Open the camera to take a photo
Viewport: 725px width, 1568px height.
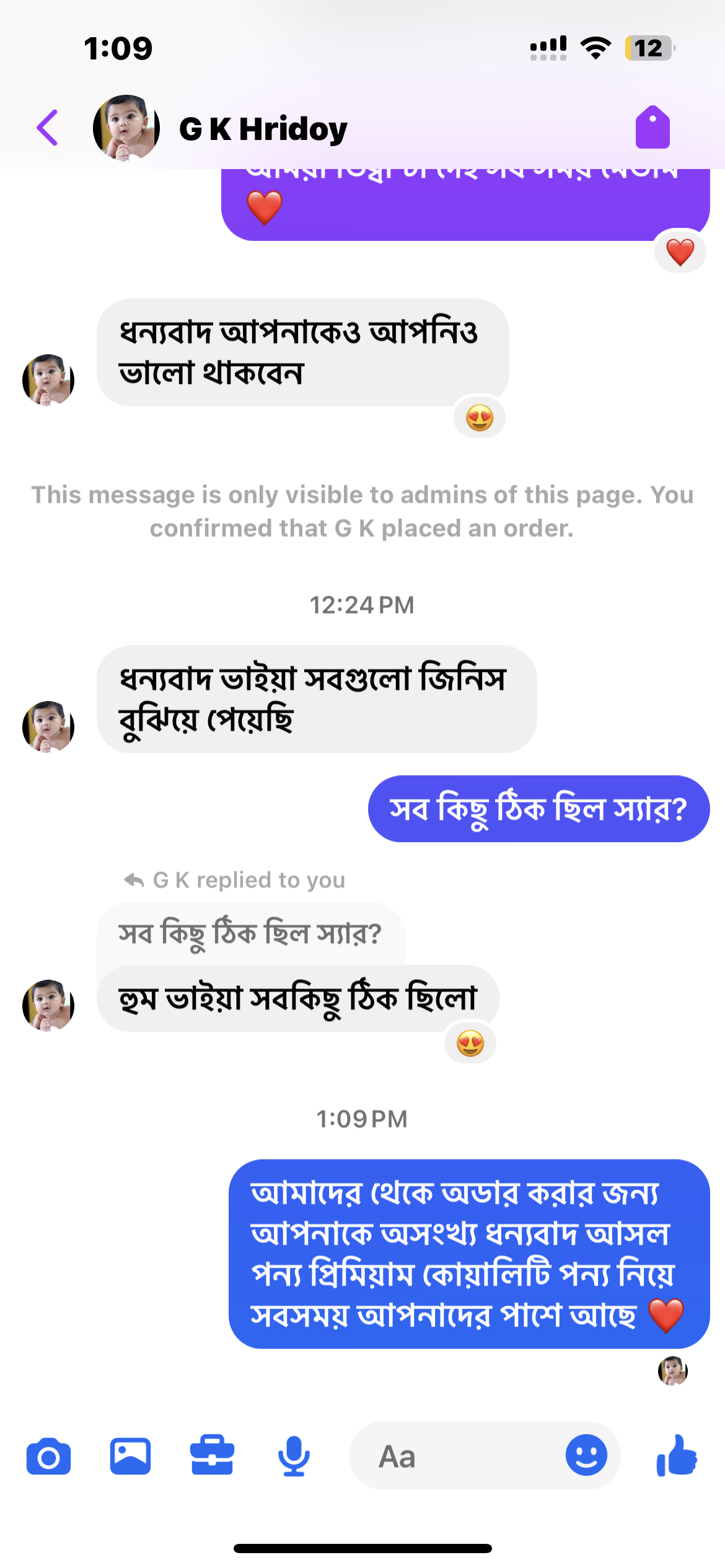tap(48, 1457)
